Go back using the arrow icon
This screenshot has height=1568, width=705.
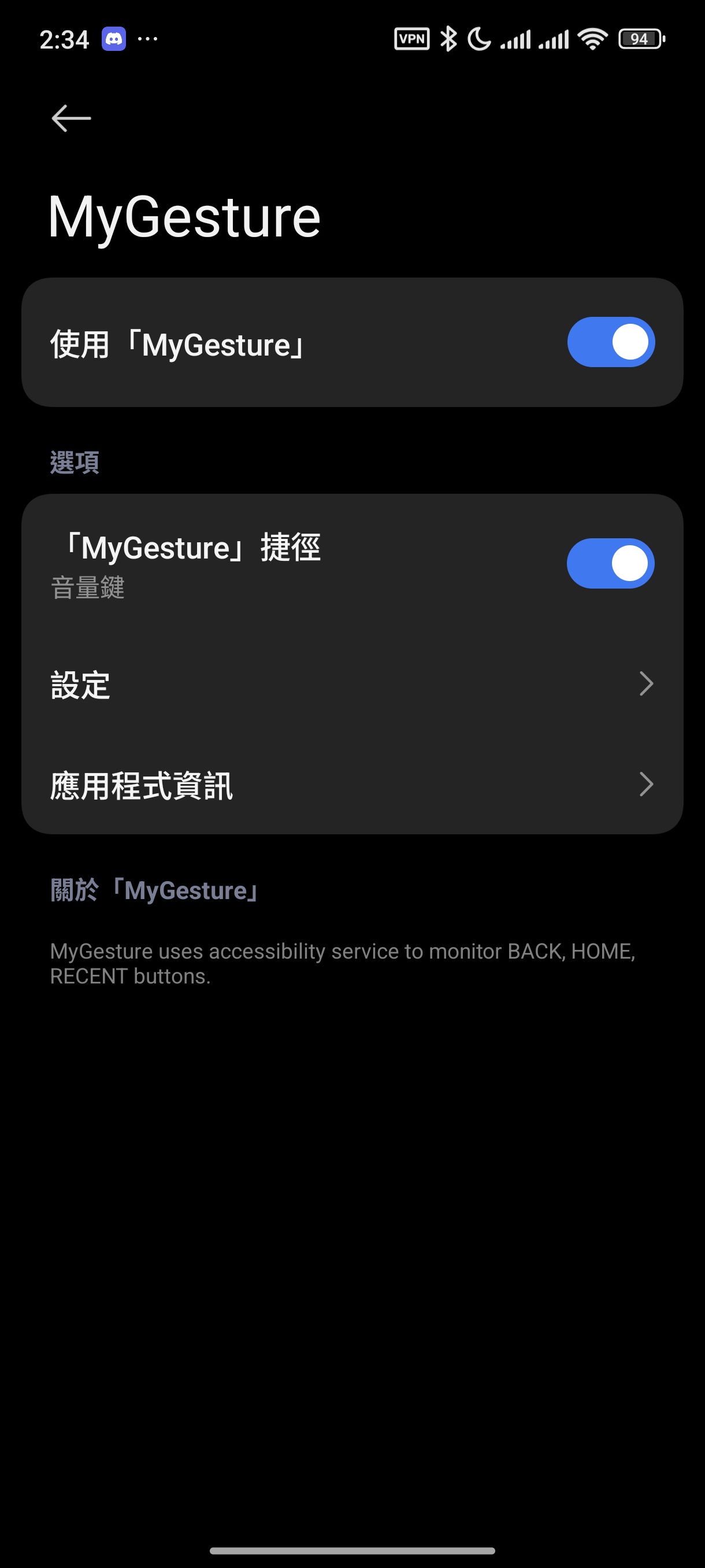[71, 118]
